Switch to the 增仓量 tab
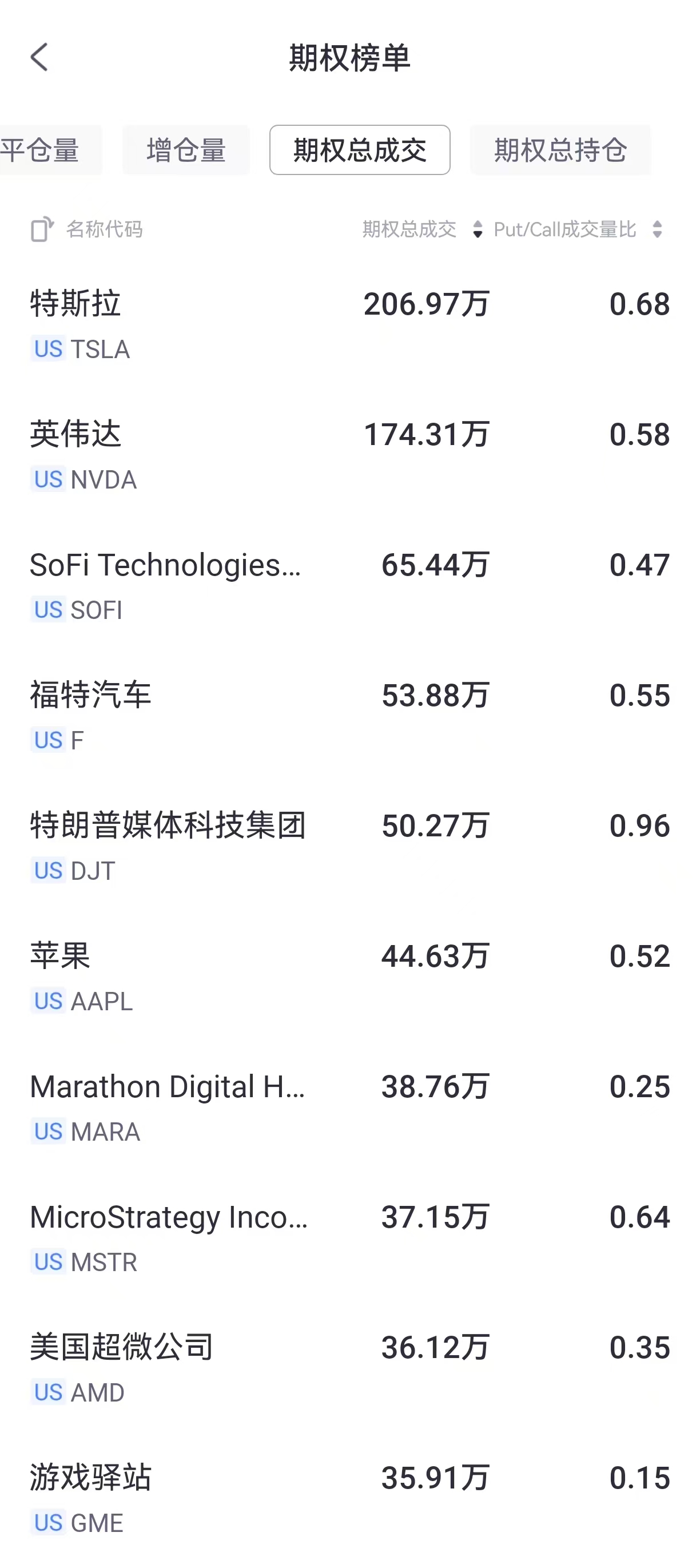The height and width of the screenshot is (1568, 700). click(186, 150)
